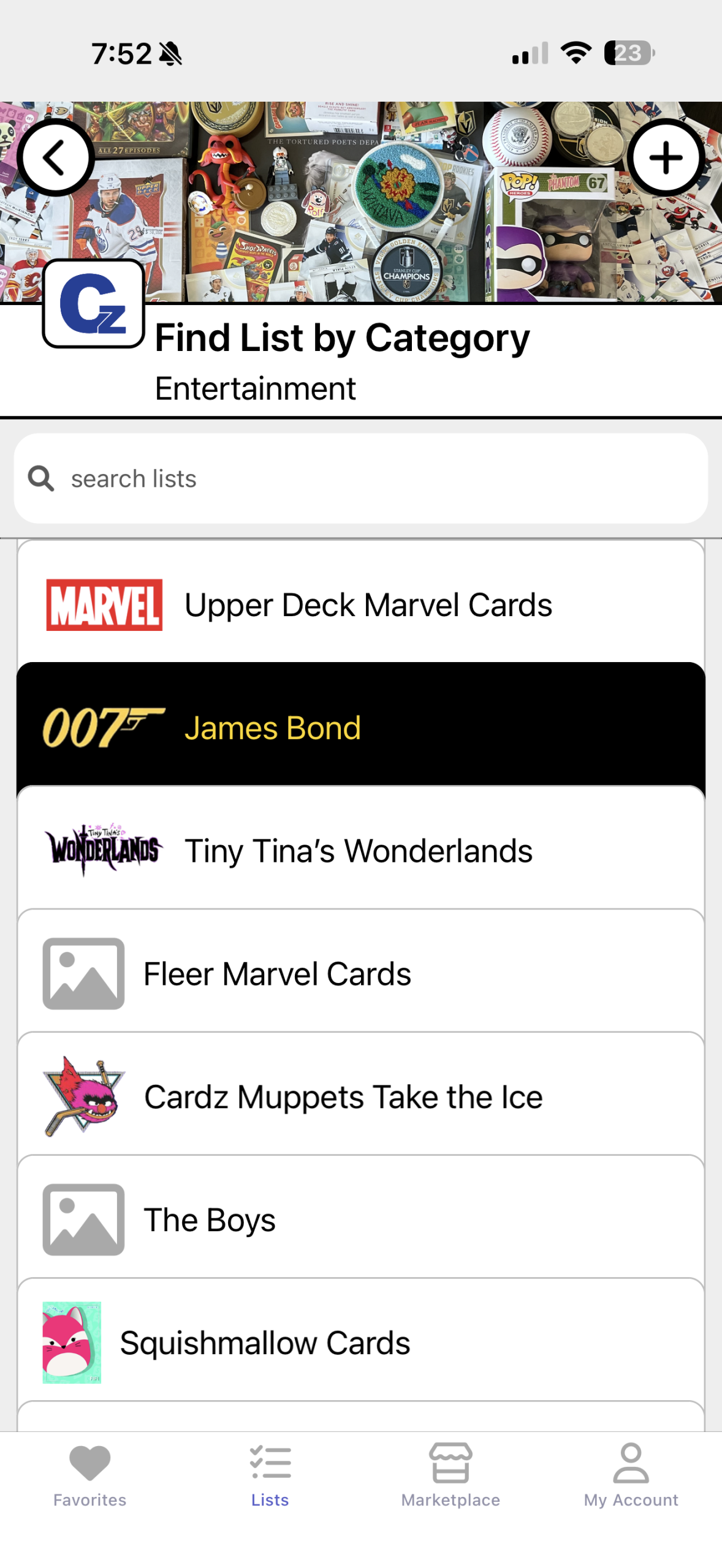View the Fleer Marvel Cards list

pos(360,973)
